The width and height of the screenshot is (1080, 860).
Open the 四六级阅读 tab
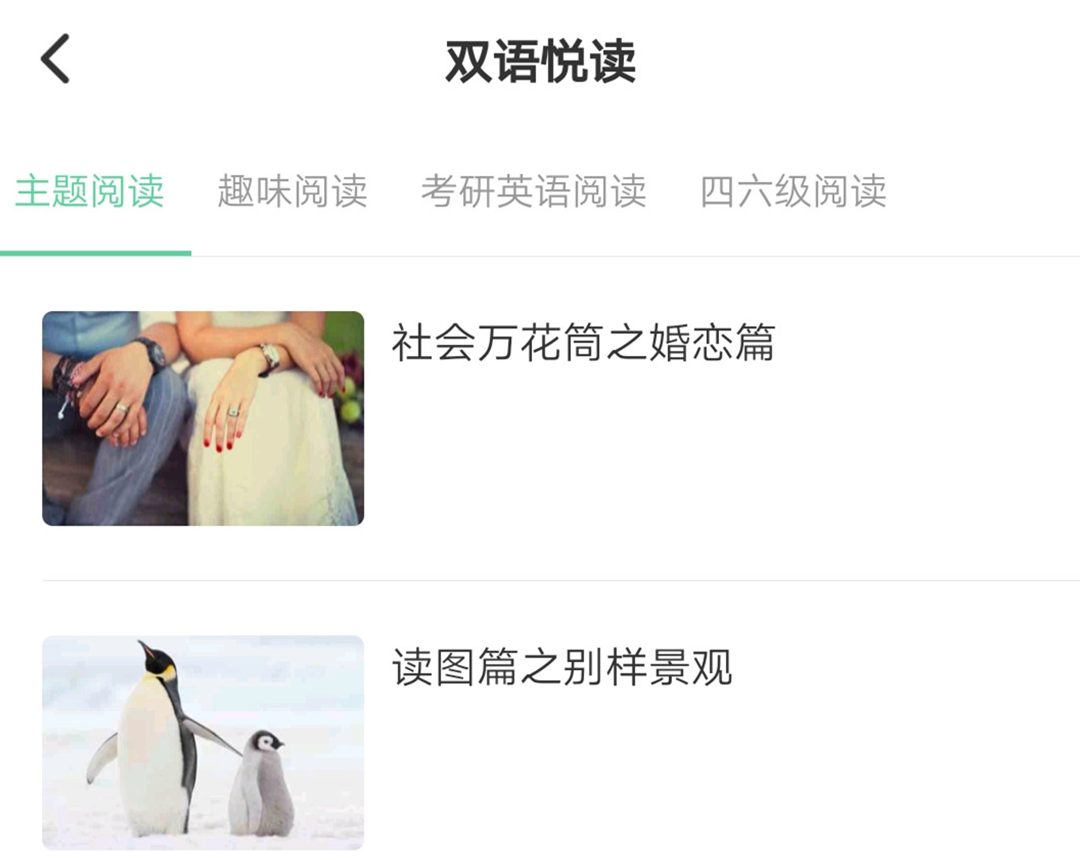click(794, 191)
